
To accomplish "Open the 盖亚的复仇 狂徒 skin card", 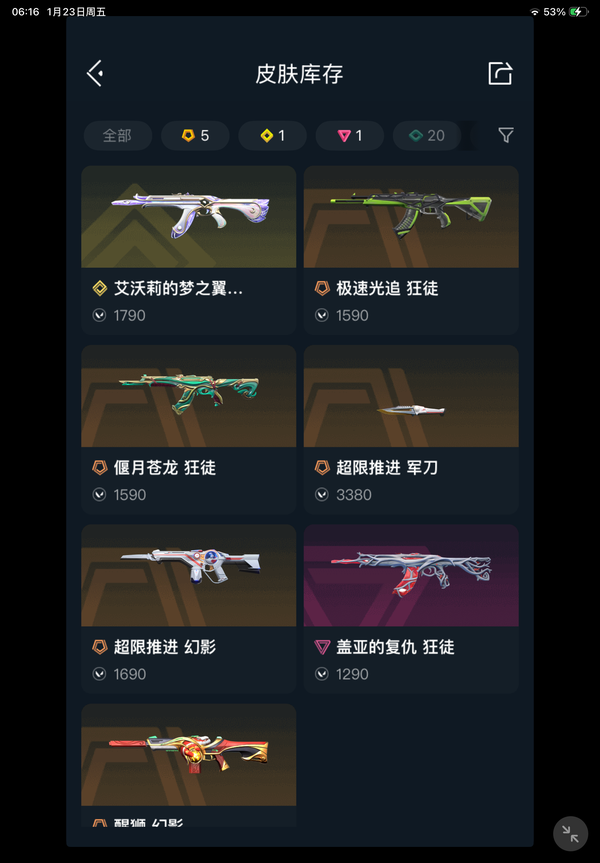I will click(411, 608).
